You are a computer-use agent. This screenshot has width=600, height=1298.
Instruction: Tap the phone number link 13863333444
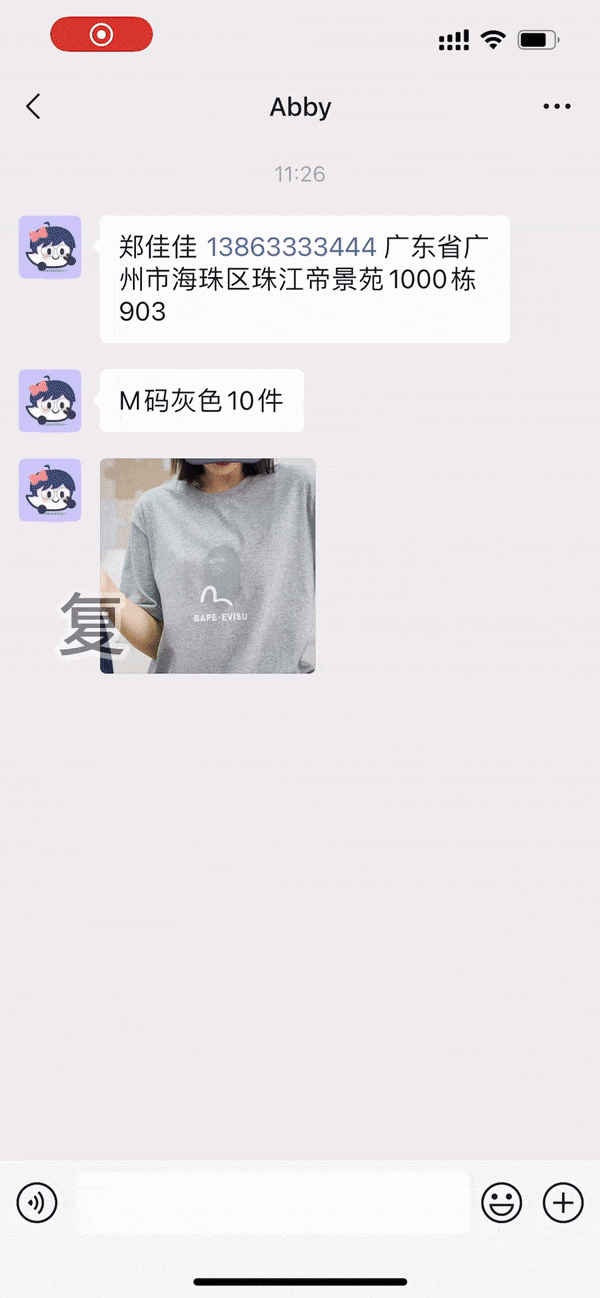point(291,247)
